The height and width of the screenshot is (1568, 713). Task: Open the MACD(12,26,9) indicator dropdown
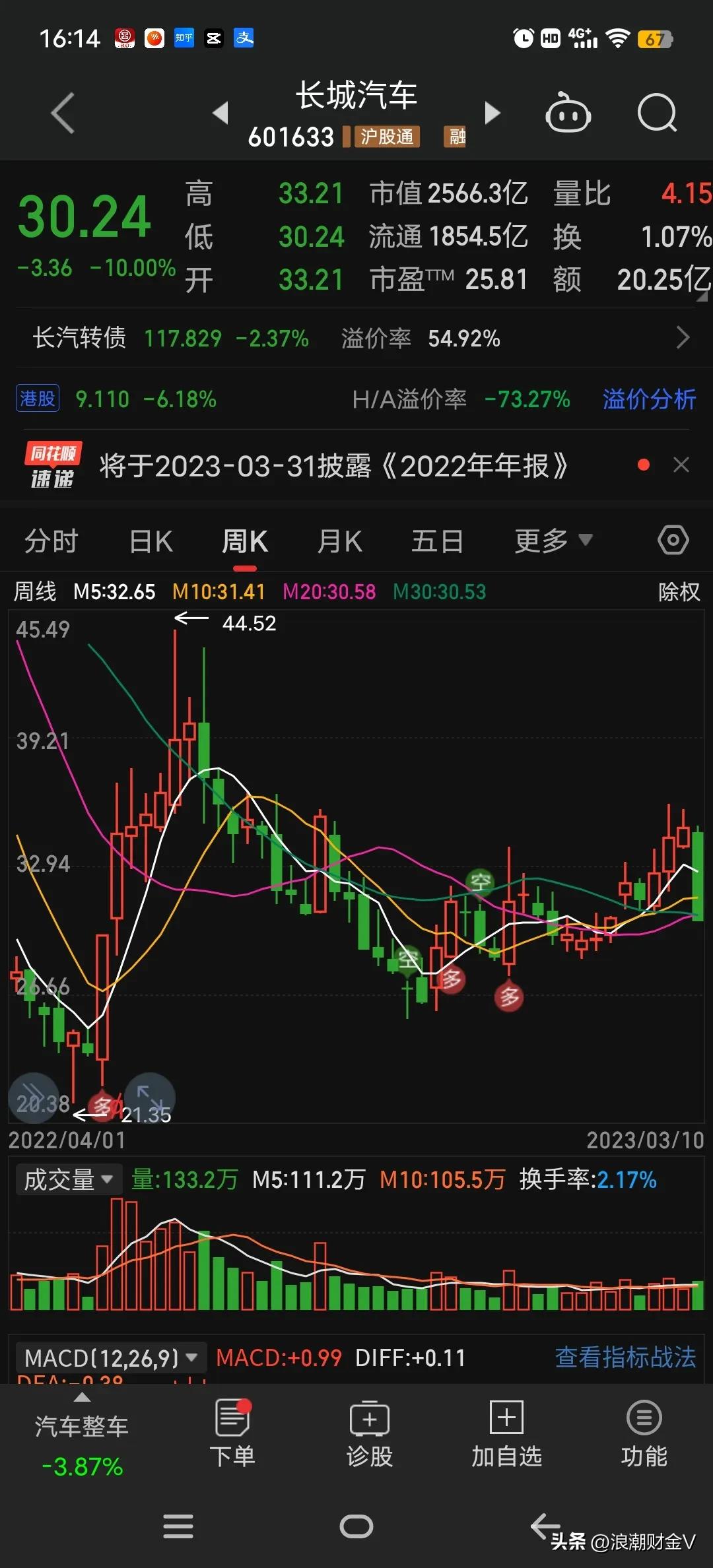pos(109,1357)
